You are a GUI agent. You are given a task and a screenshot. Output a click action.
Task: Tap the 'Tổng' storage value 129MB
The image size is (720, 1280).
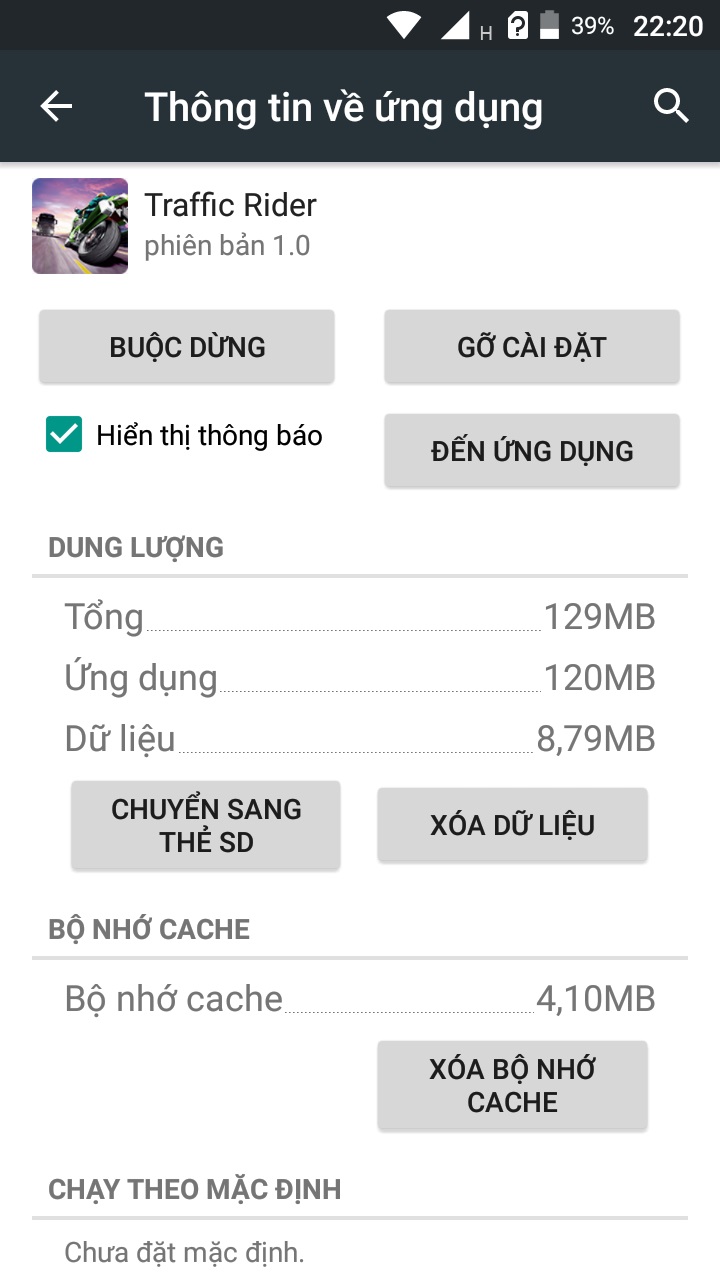600,617
